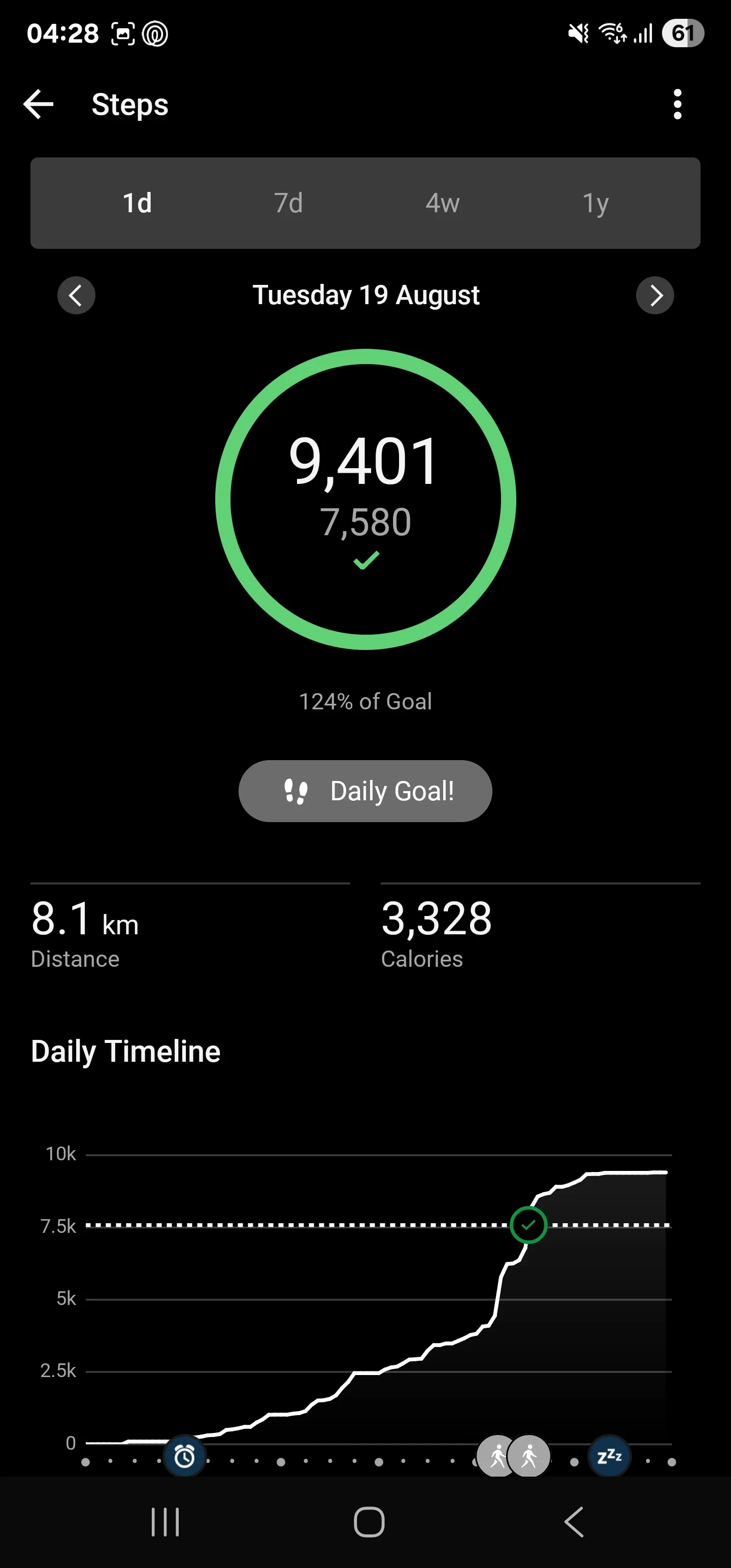Screen dimensions: 731x1568
Task: Switch to the 1y view
Action: click(x=595, y=203)
